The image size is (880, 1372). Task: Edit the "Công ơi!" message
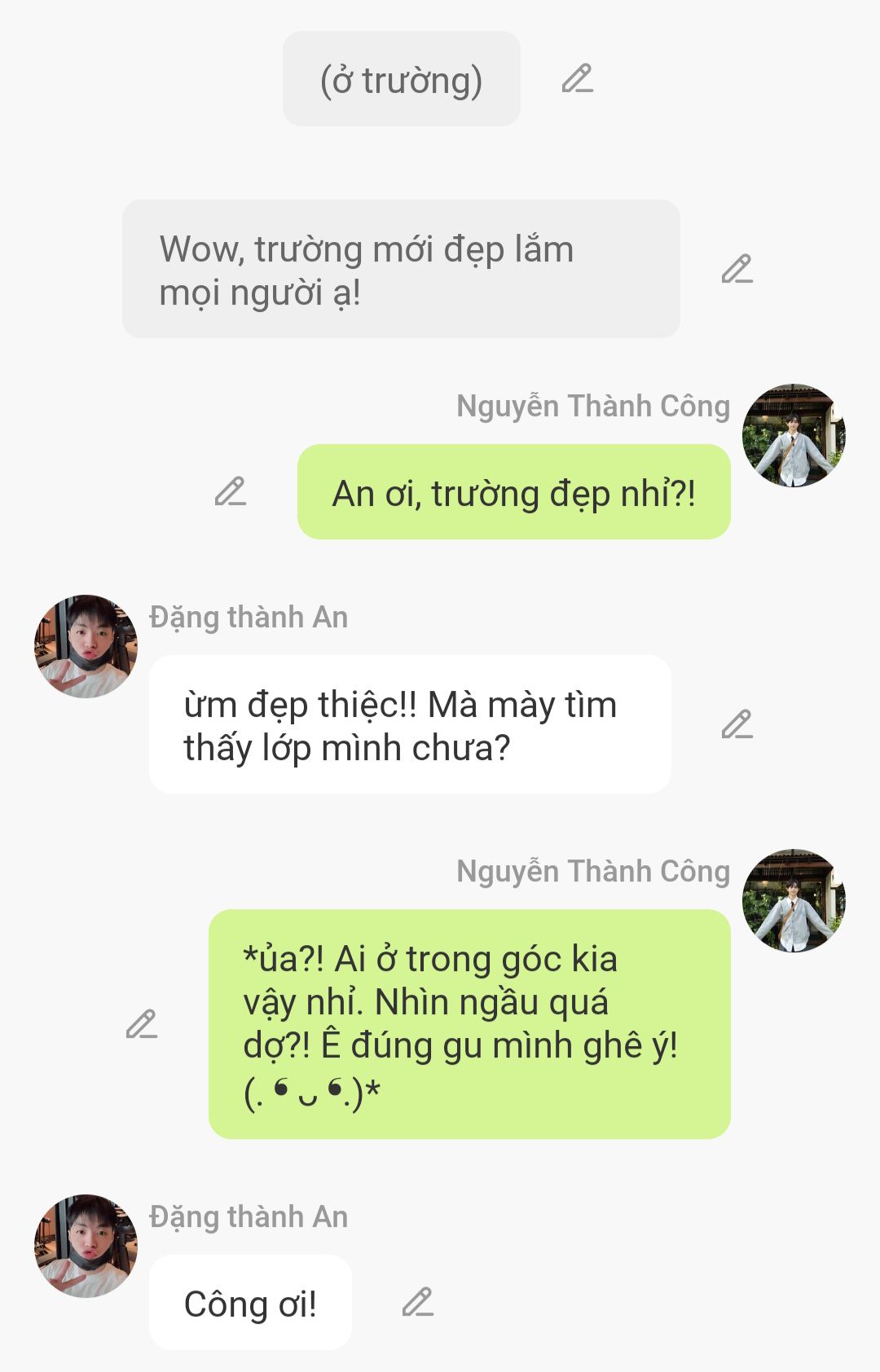(x=418, y=1302)
